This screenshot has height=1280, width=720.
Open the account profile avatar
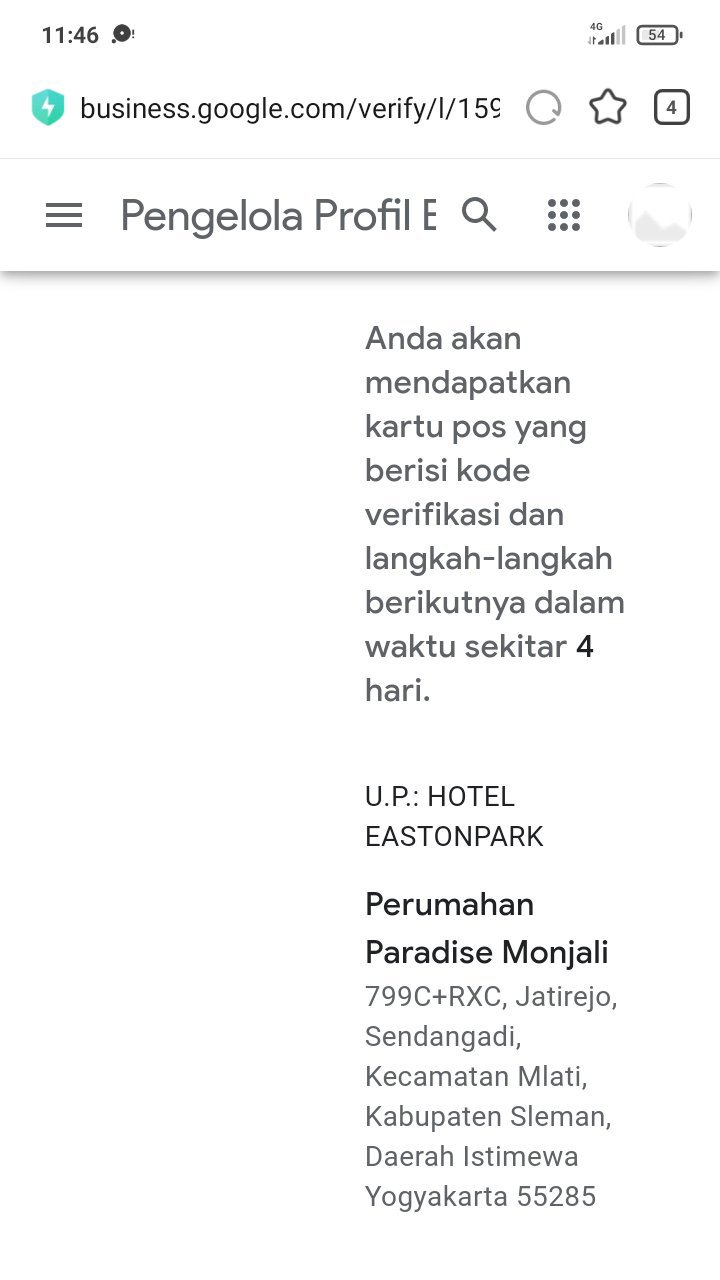point(659,215)
